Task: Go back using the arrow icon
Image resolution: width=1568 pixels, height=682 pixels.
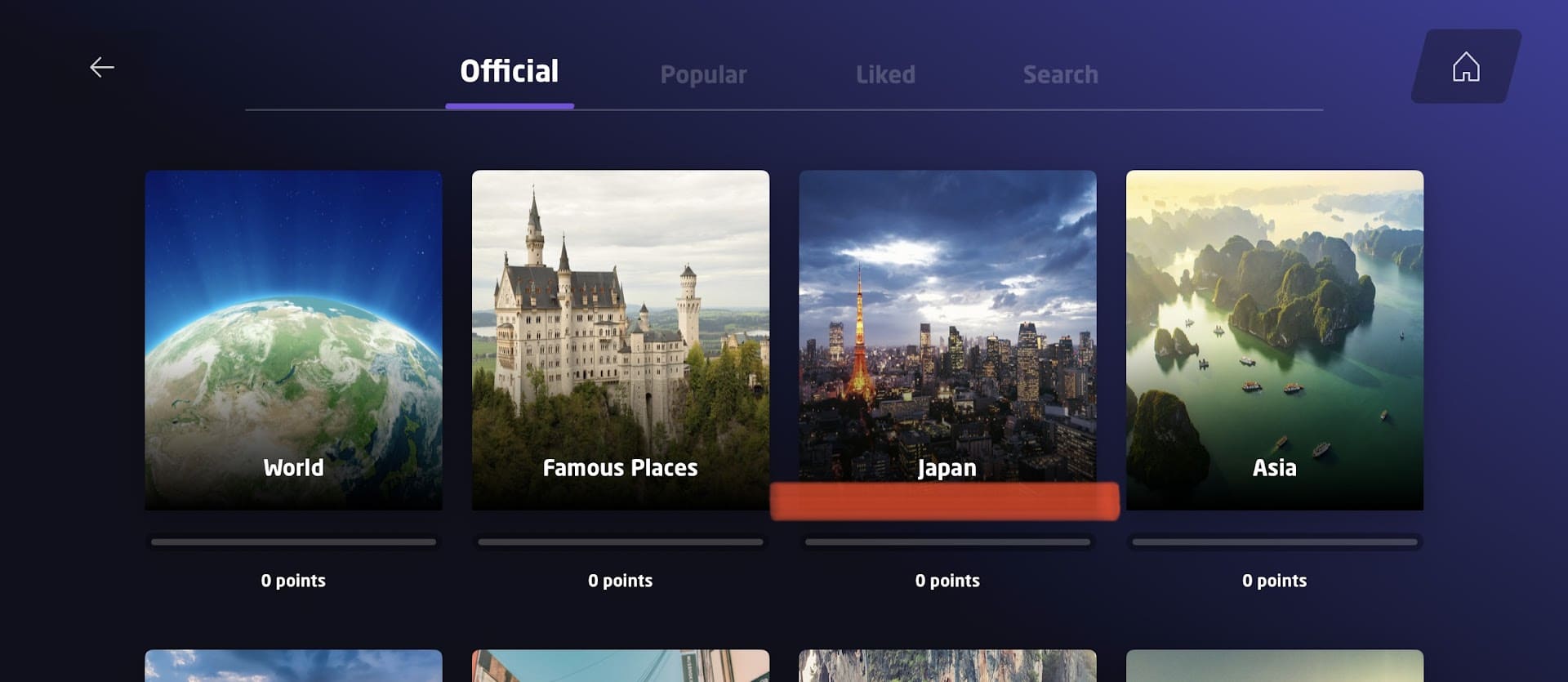Action: (x=101, y=67)
